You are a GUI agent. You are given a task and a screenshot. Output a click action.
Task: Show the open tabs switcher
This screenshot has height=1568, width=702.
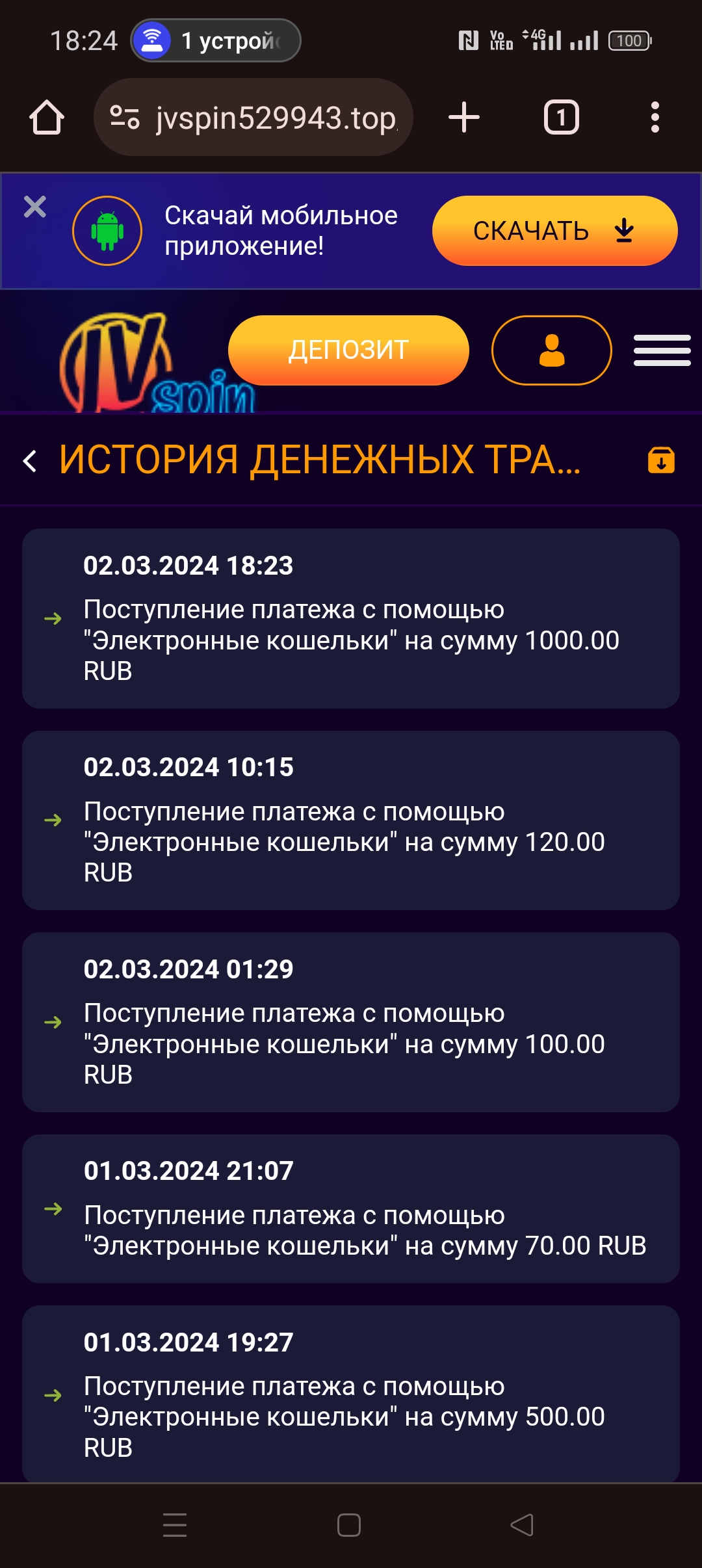[x=561, y=118]
